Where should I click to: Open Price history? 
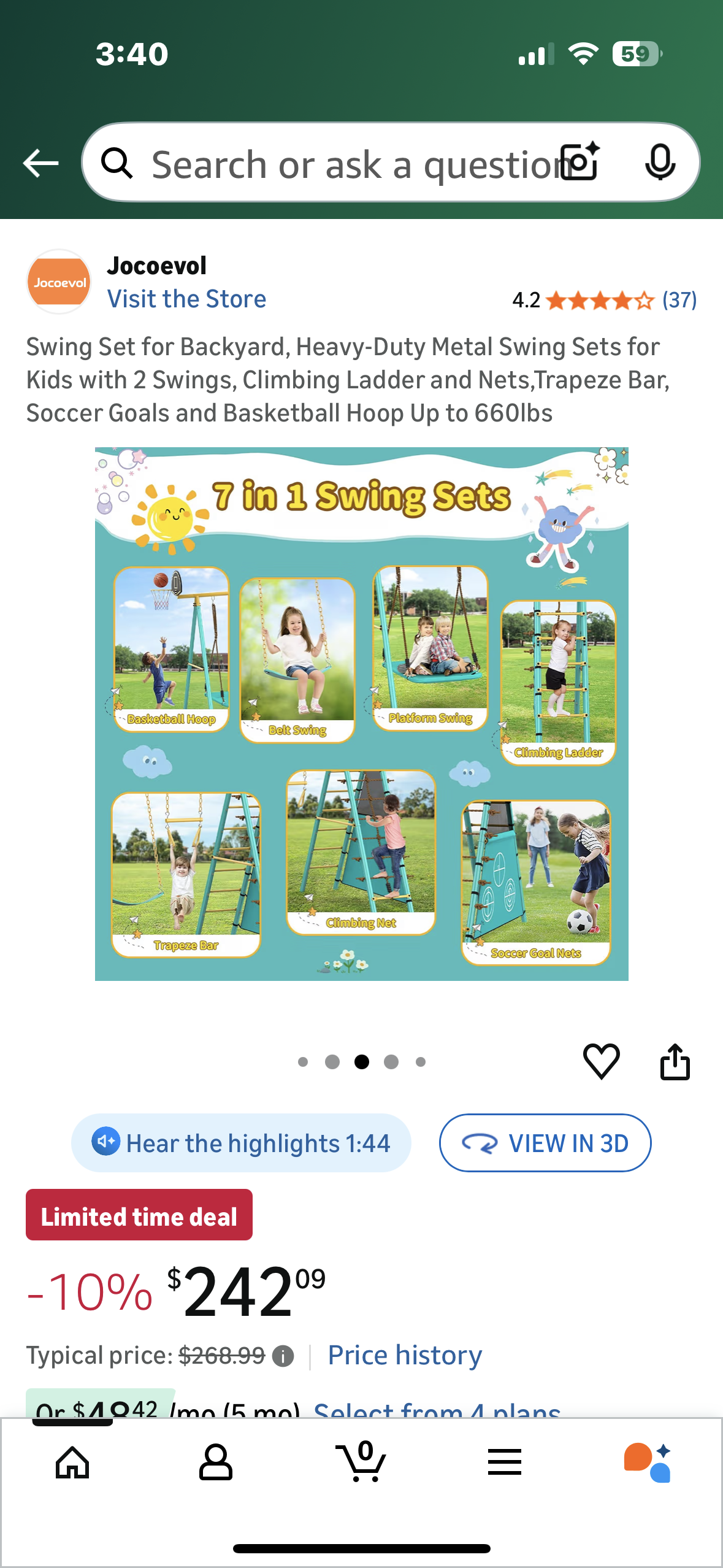pyautogui.click(x=405, y=1356)
